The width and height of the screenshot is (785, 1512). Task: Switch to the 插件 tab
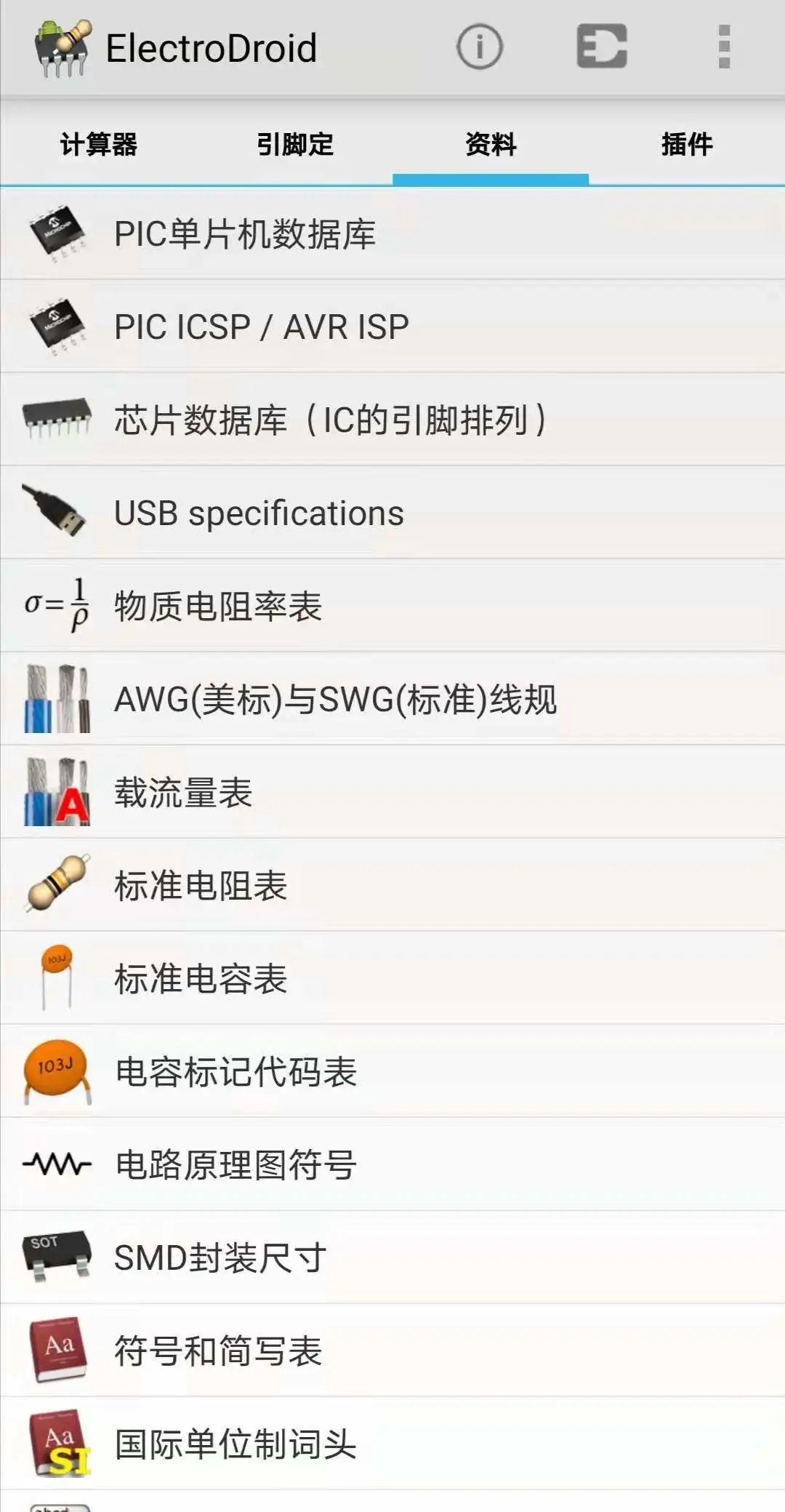tap(687, 144)
